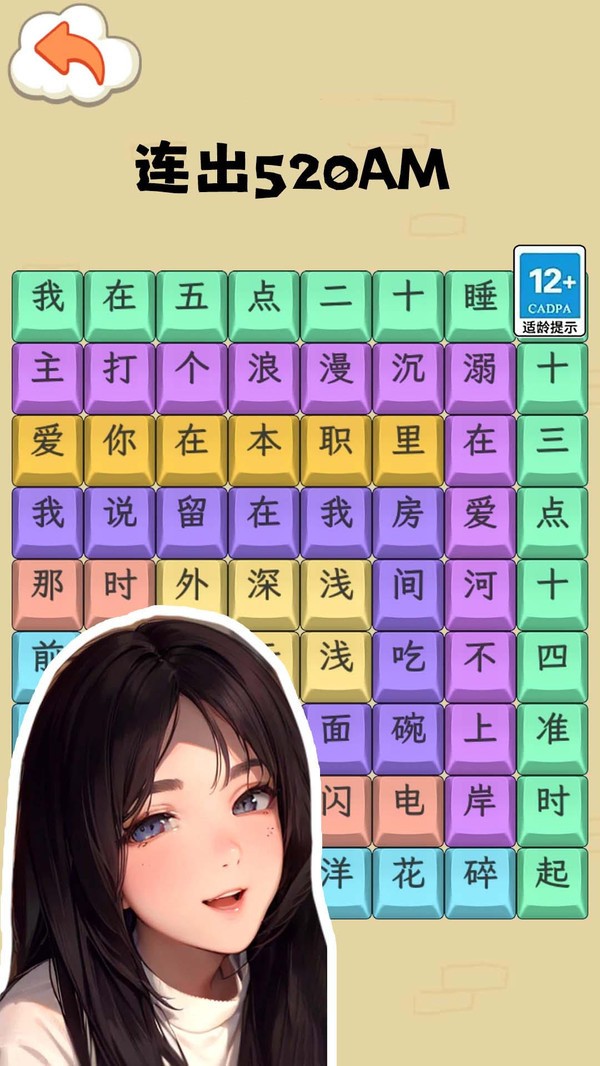Tap the 职 tile

pos(336,442)
